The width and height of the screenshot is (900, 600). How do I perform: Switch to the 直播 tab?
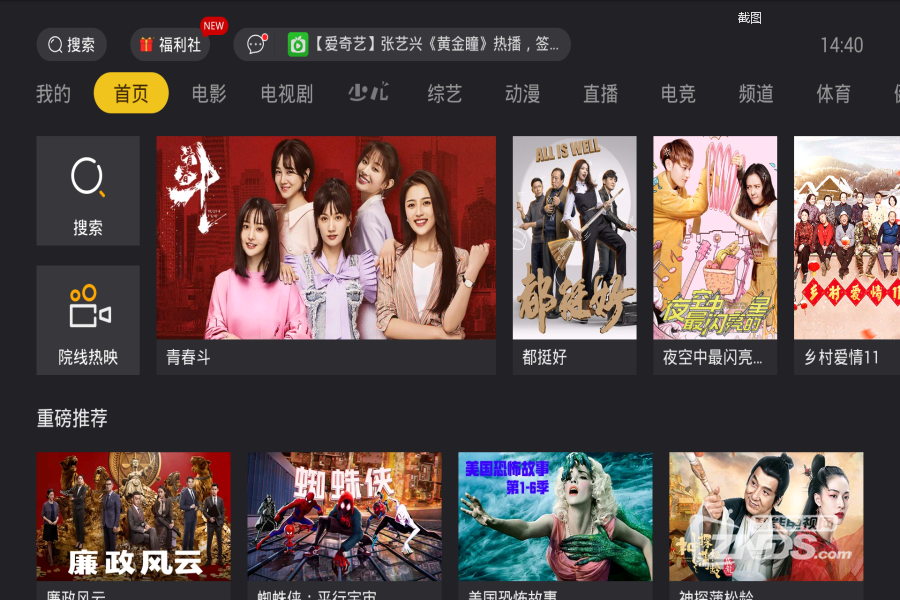coord(601,94)
